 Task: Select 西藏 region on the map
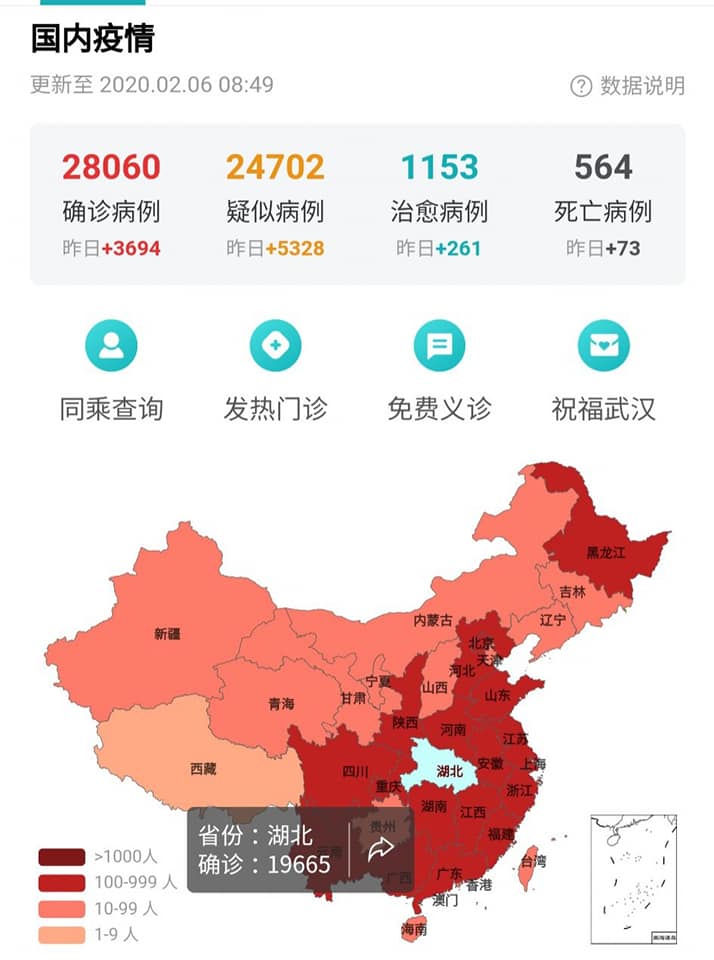point(202,769)
